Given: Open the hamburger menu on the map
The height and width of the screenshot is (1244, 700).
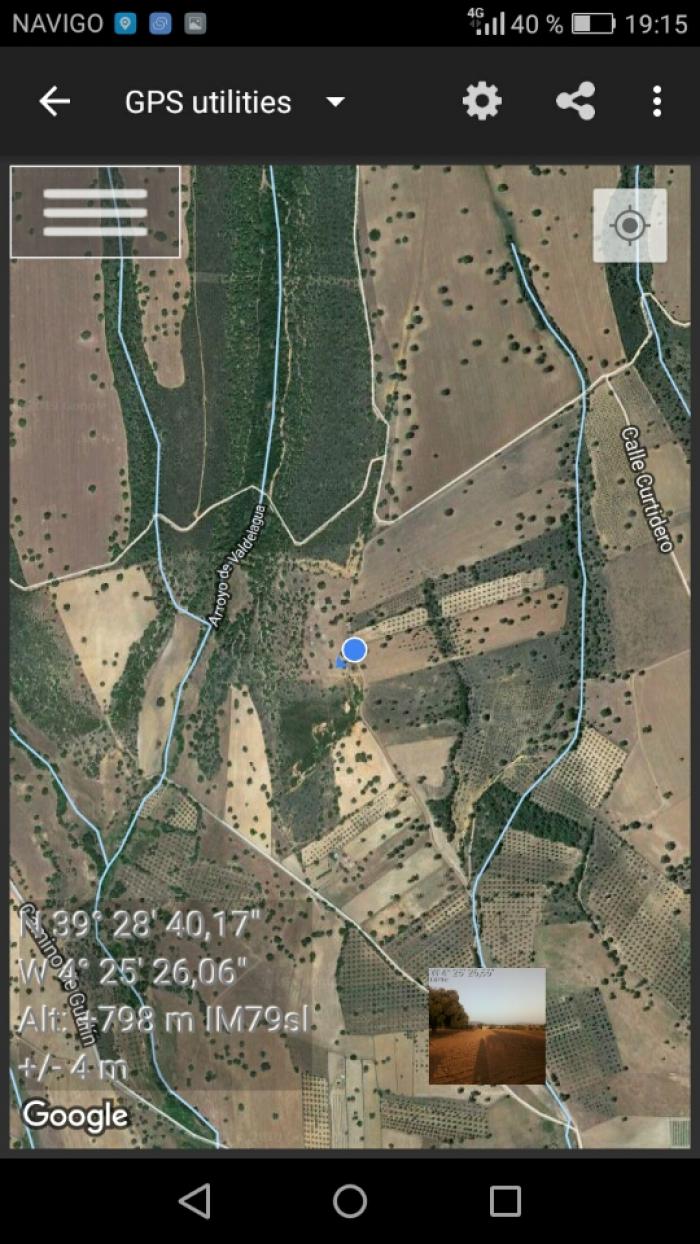Looking at the screenshot, I should [95, 212].
